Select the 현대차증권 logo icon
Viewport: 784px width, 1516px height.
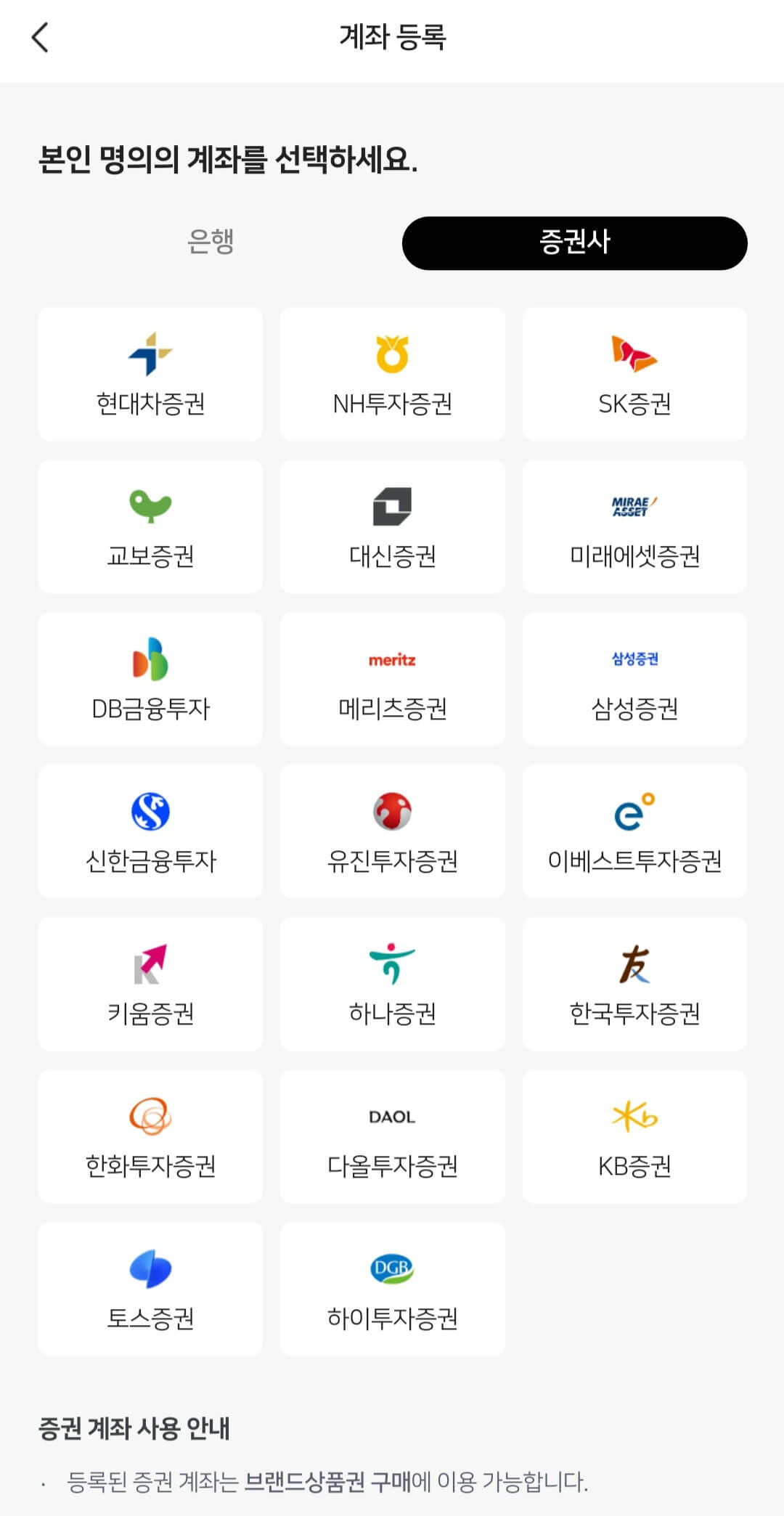tap(150, 354)
